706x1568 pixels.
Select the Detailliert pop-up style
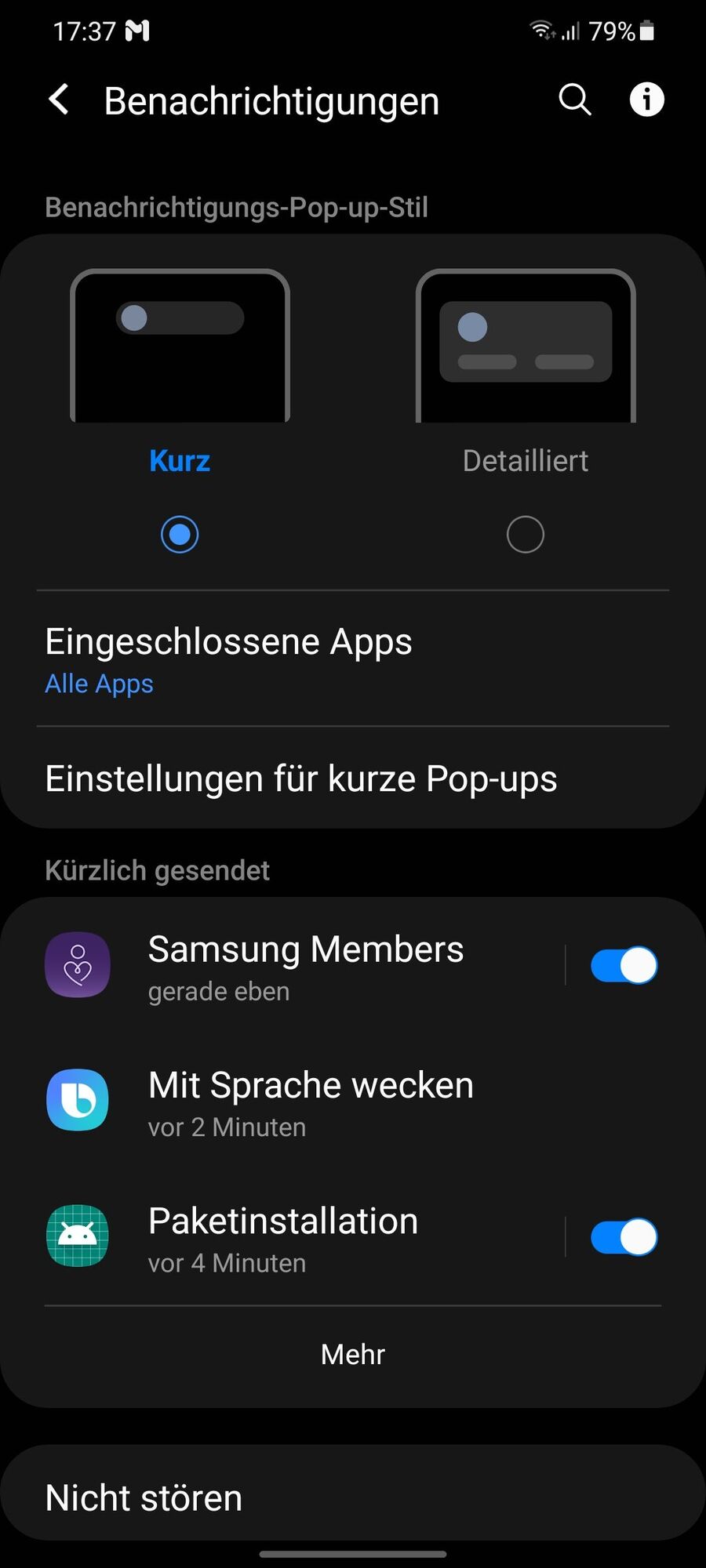tap(525, 534)
